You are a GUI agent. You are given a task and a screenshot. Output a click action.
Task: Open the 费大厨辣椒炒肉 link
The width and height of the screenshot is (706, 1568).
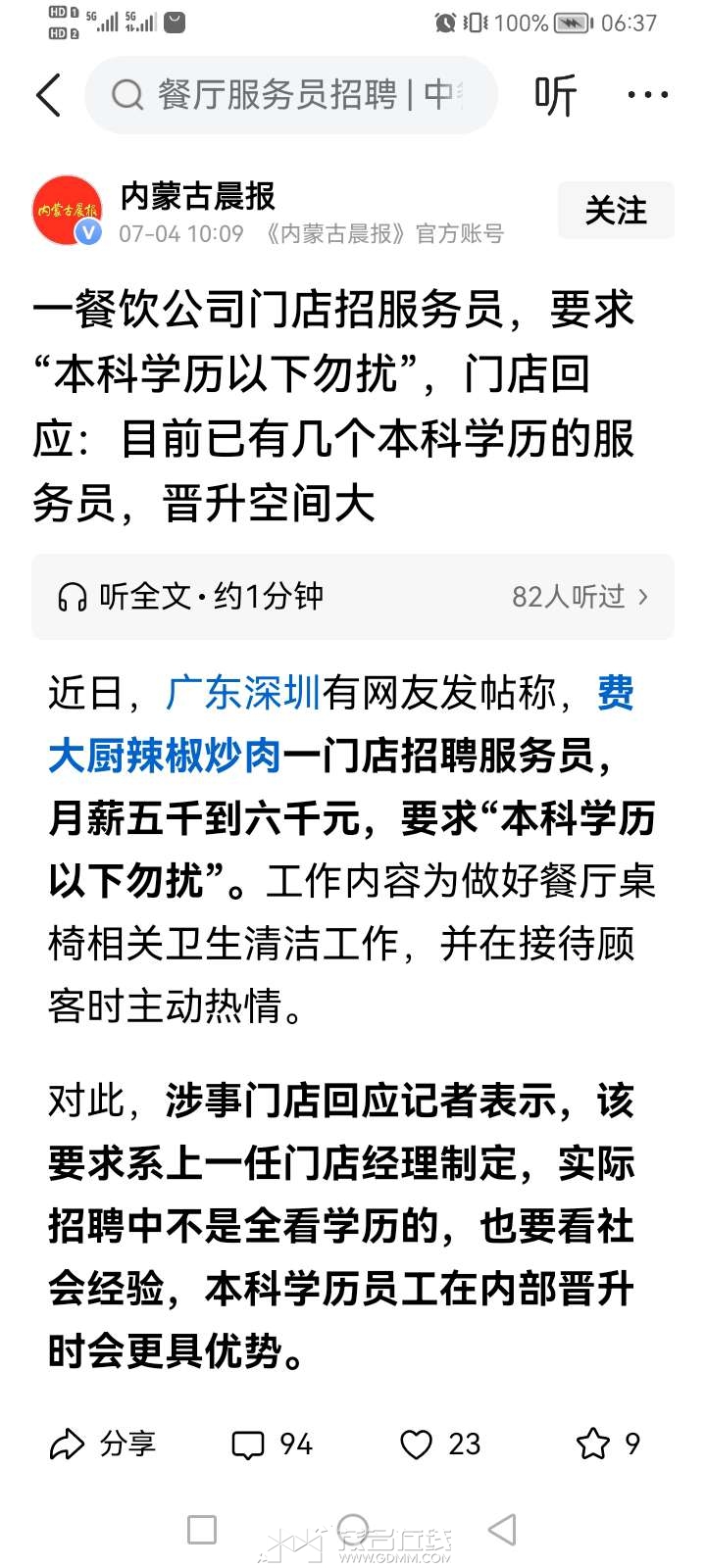tap(165, 756)
